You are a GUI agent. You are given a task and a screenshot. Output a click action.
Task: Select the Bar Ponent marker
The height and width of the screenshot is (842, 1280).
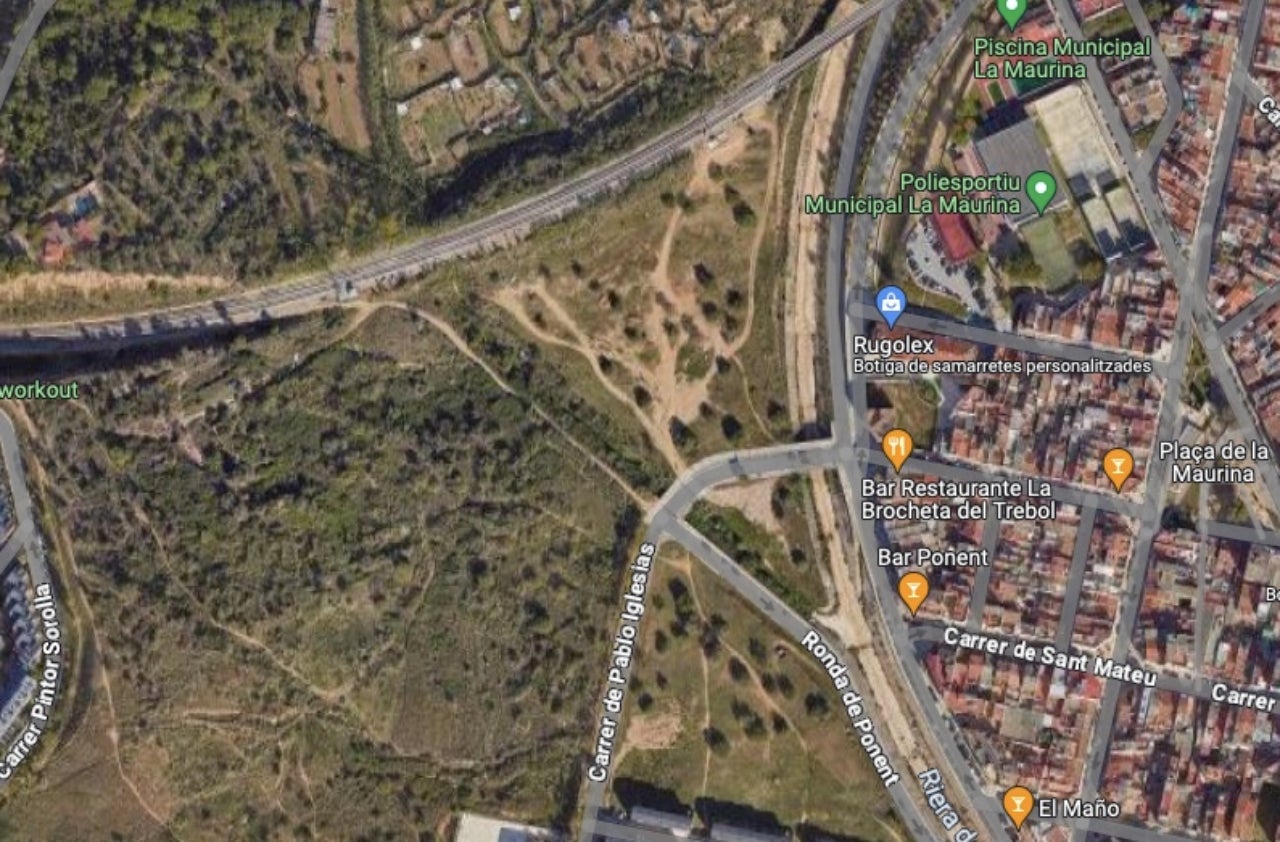[912, 590]
